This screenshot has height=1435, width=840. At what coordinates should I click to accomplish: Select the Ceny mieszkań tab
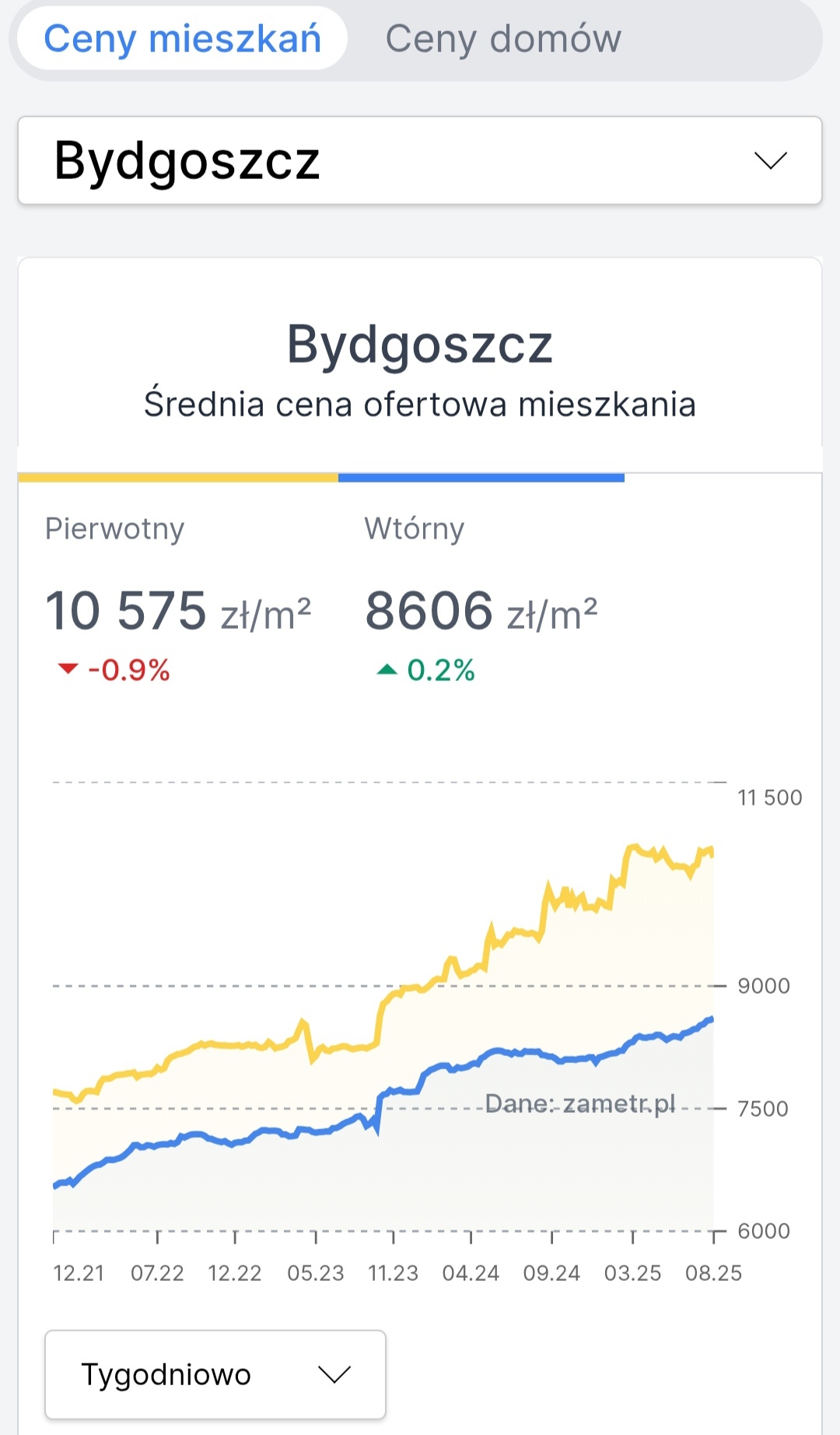pos(182,39)
